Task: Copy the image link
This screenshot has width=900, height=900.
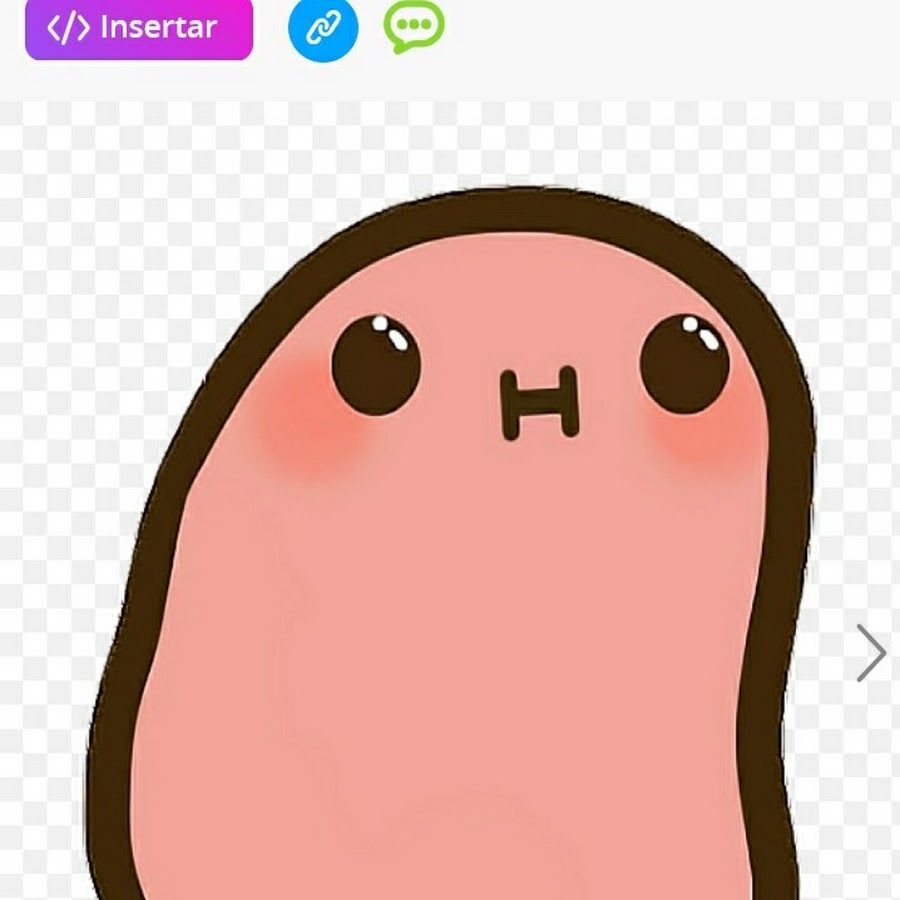Action: 323,28
